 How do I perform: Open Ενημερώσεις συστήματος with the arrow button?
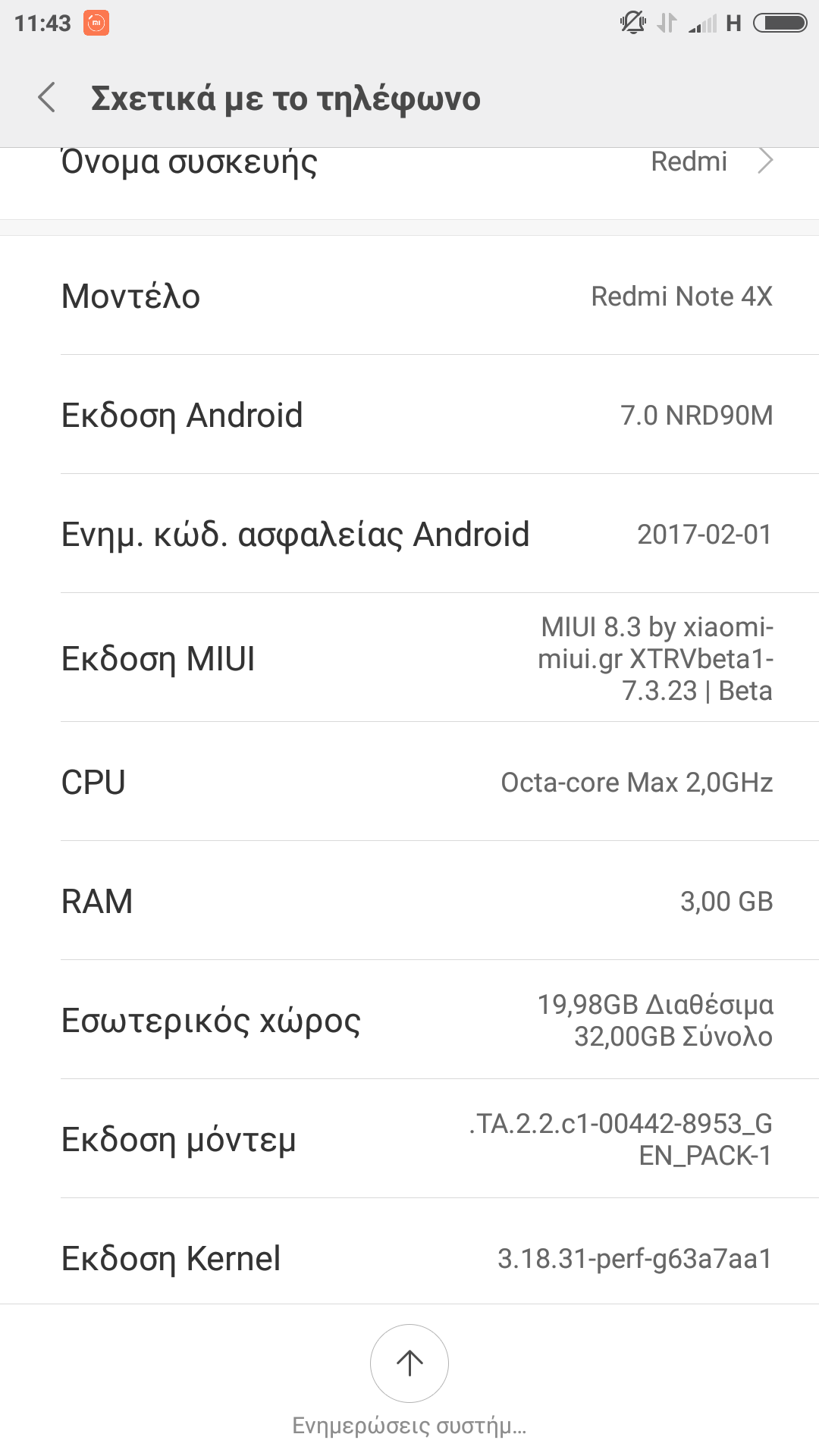click(x=409, y=1363)
